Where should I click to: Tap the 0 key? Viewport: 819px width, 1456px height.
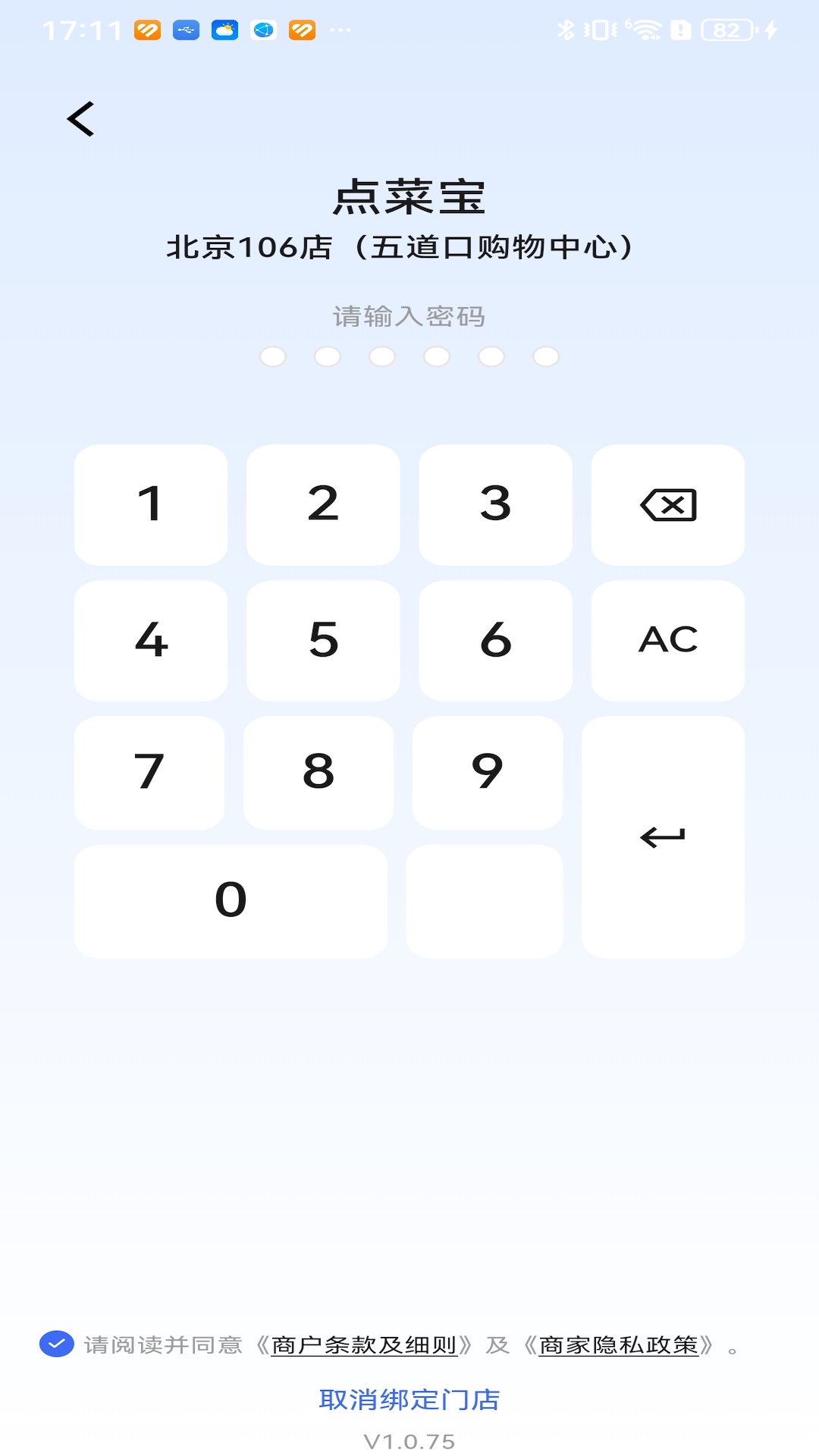pyautogui.click(x=231, y=901)
